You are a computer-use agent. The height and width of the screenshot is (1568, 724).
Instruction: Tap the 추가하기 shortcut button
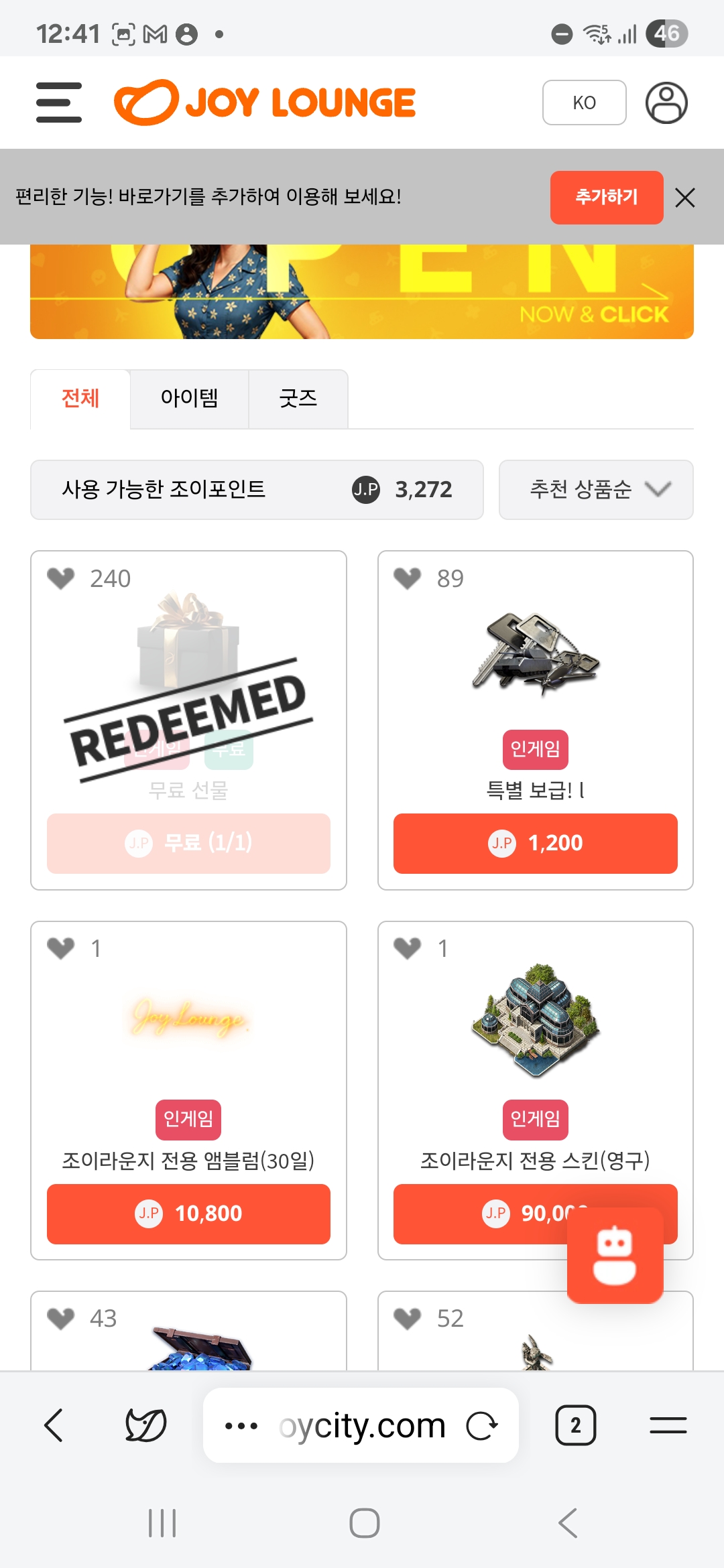606,197
